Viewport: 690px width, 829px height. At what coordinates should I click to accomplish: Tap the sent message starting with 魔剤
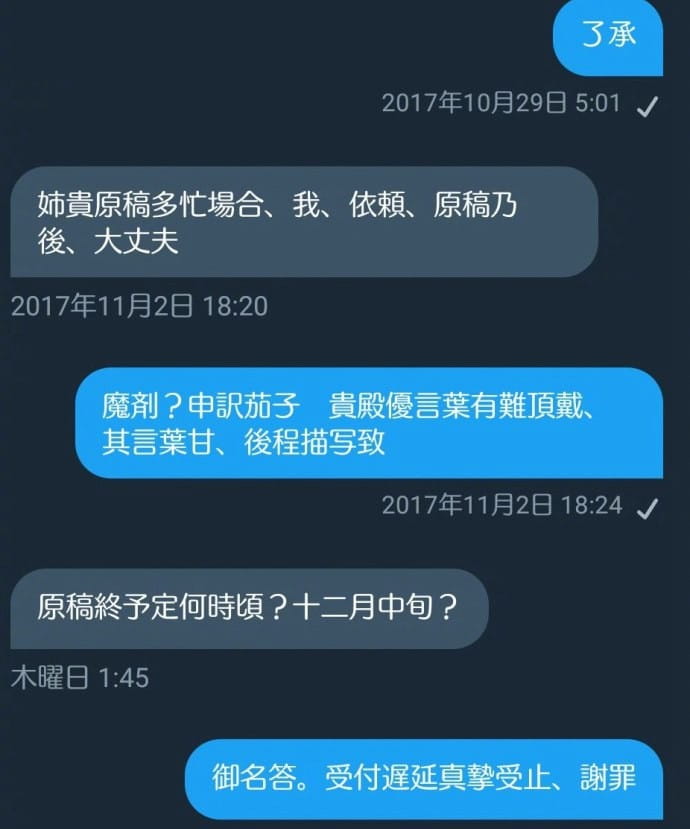pyautogui.click(x=369, y=423)
